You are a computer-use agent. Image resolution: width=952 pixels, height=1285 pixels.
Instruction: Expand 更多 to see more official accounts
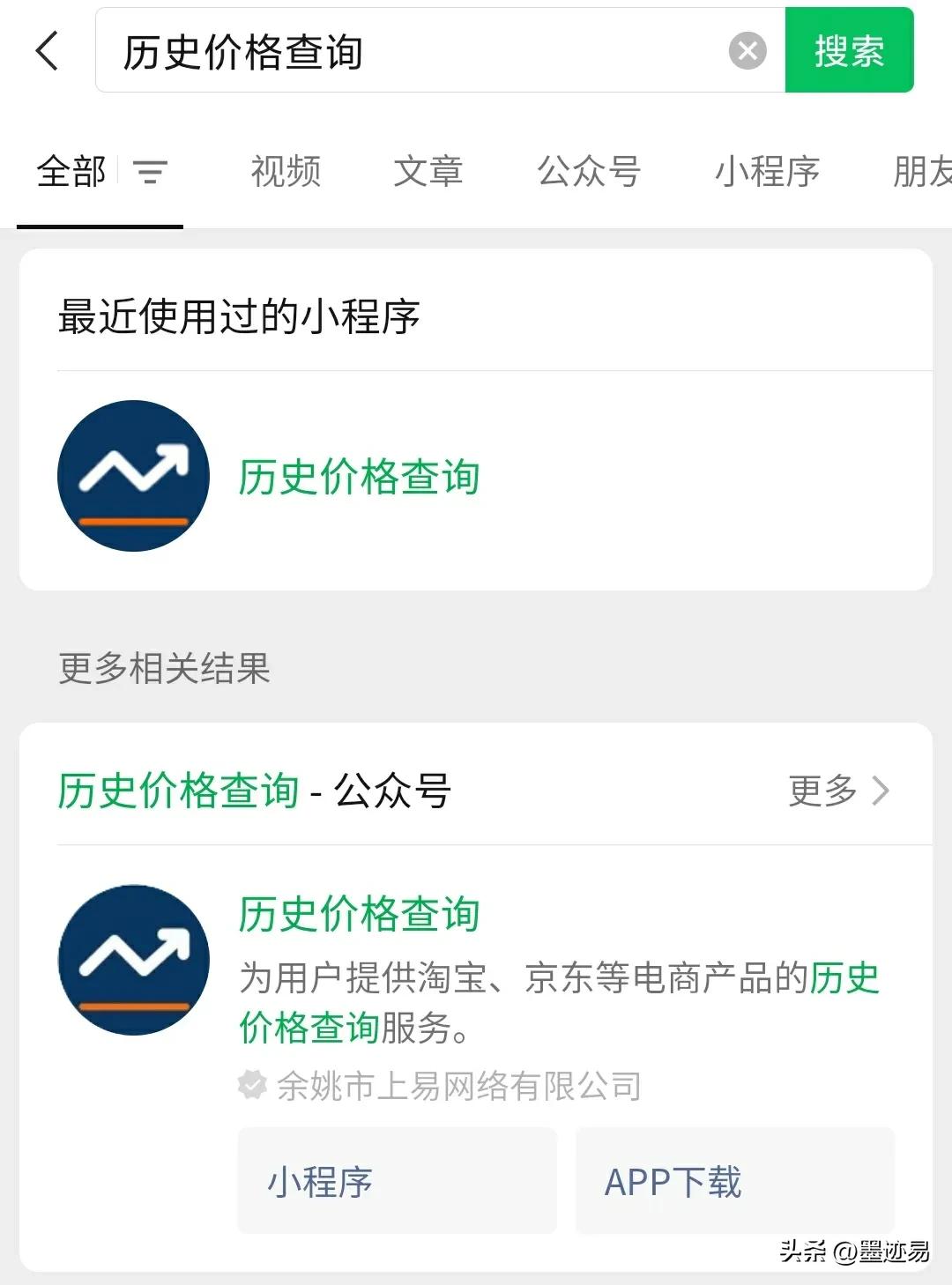pyautogui.click(x=823, y=791)
